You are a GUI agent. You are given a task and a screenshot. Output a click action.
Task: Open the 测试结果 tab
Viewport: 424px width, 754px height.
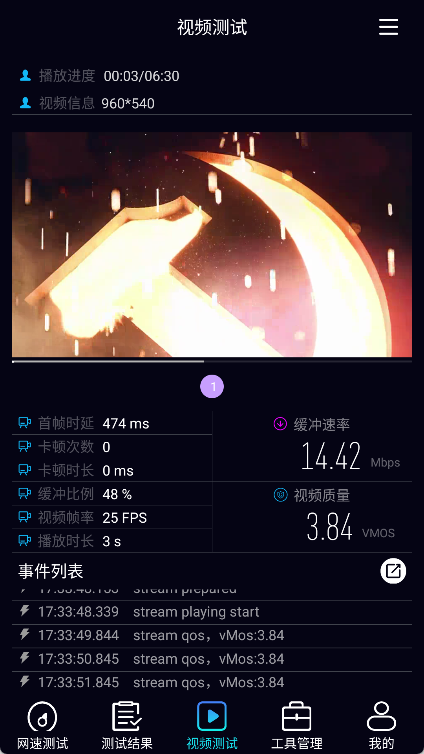tap(127, 725)
